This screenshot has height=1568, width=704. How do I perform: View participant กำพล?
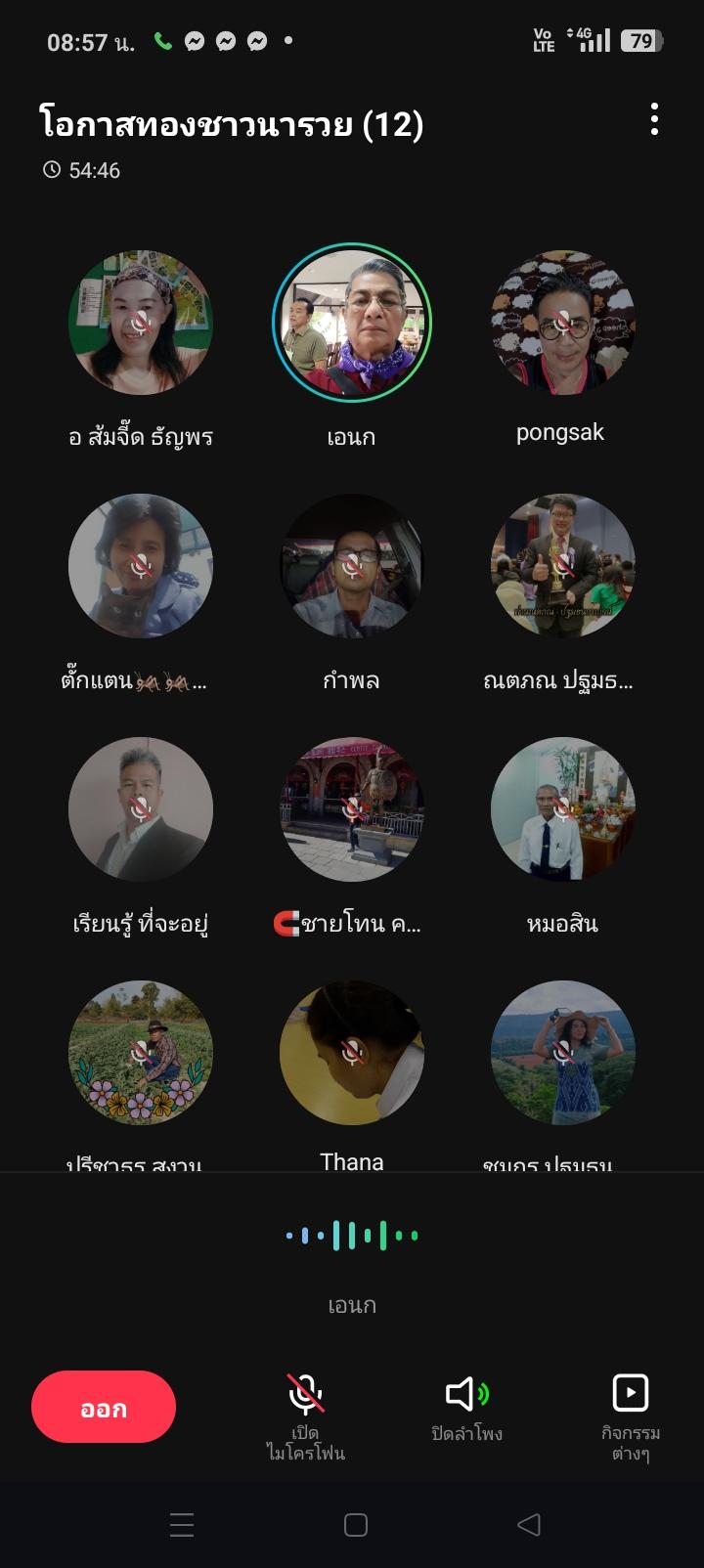352,566
